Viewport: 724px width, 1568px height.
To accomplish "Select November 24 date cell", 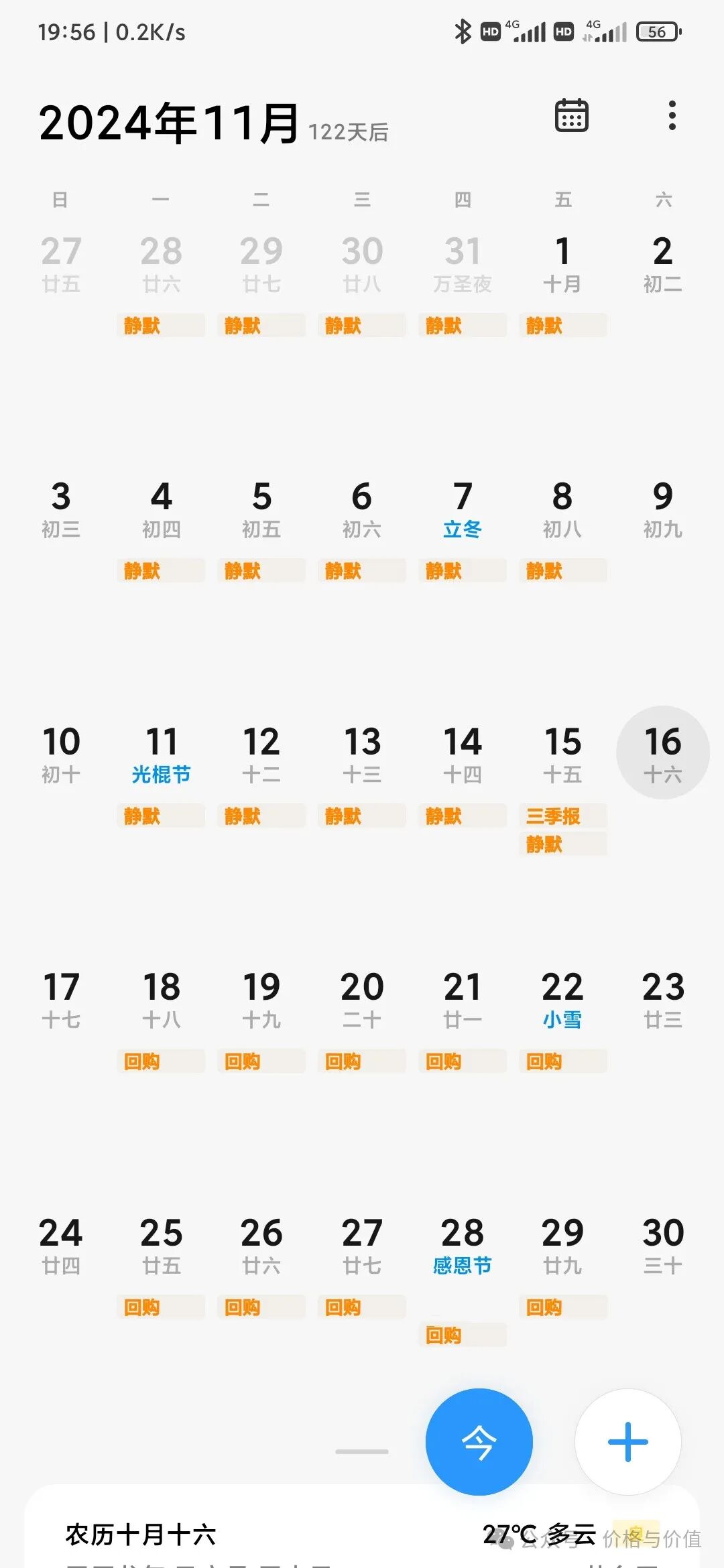I will click(x=60, y=1245).
